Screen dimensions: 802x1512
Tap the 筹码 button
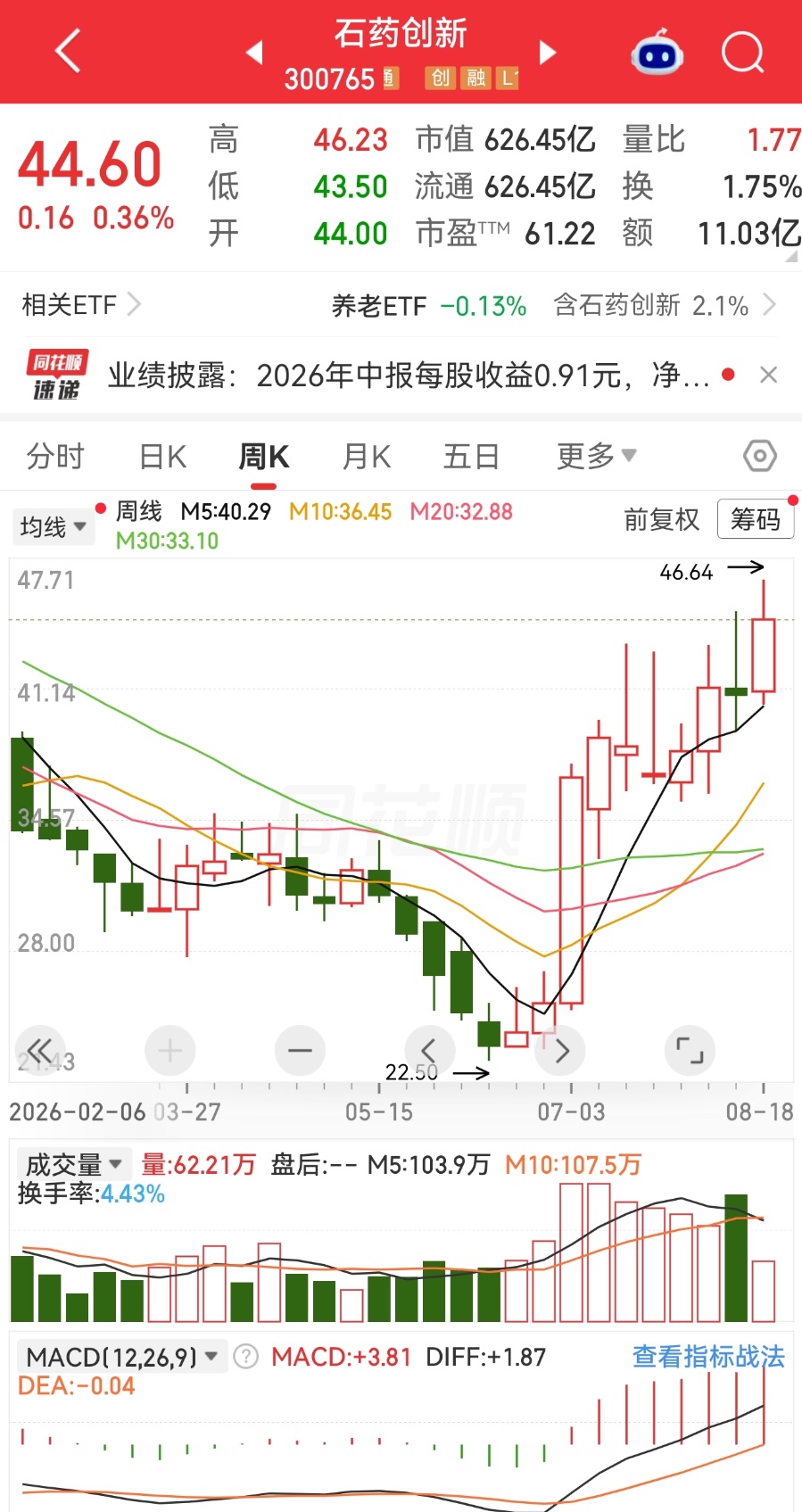coord(756,519)
